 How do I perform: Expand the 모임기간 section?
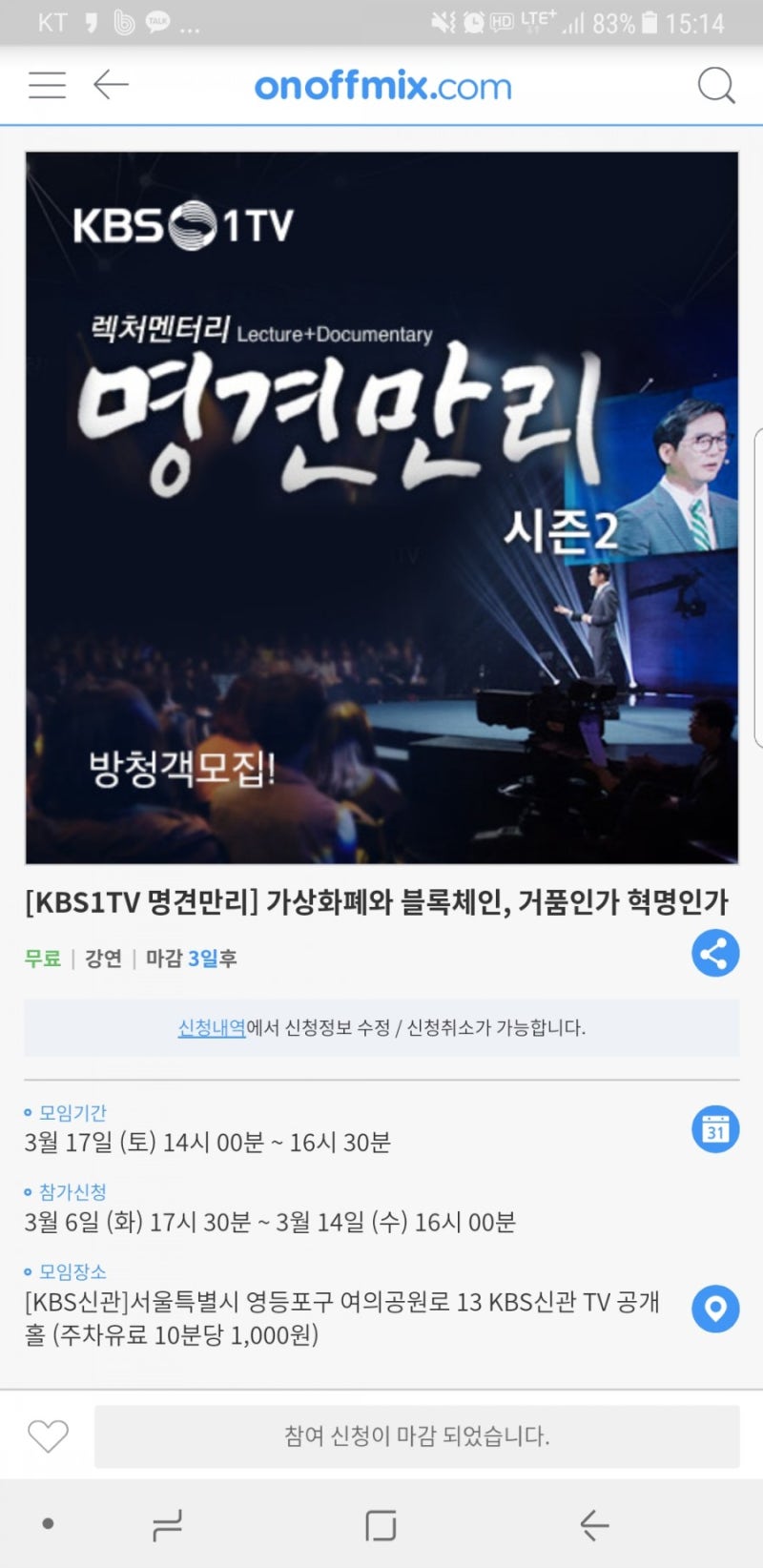coord(72,1111)
